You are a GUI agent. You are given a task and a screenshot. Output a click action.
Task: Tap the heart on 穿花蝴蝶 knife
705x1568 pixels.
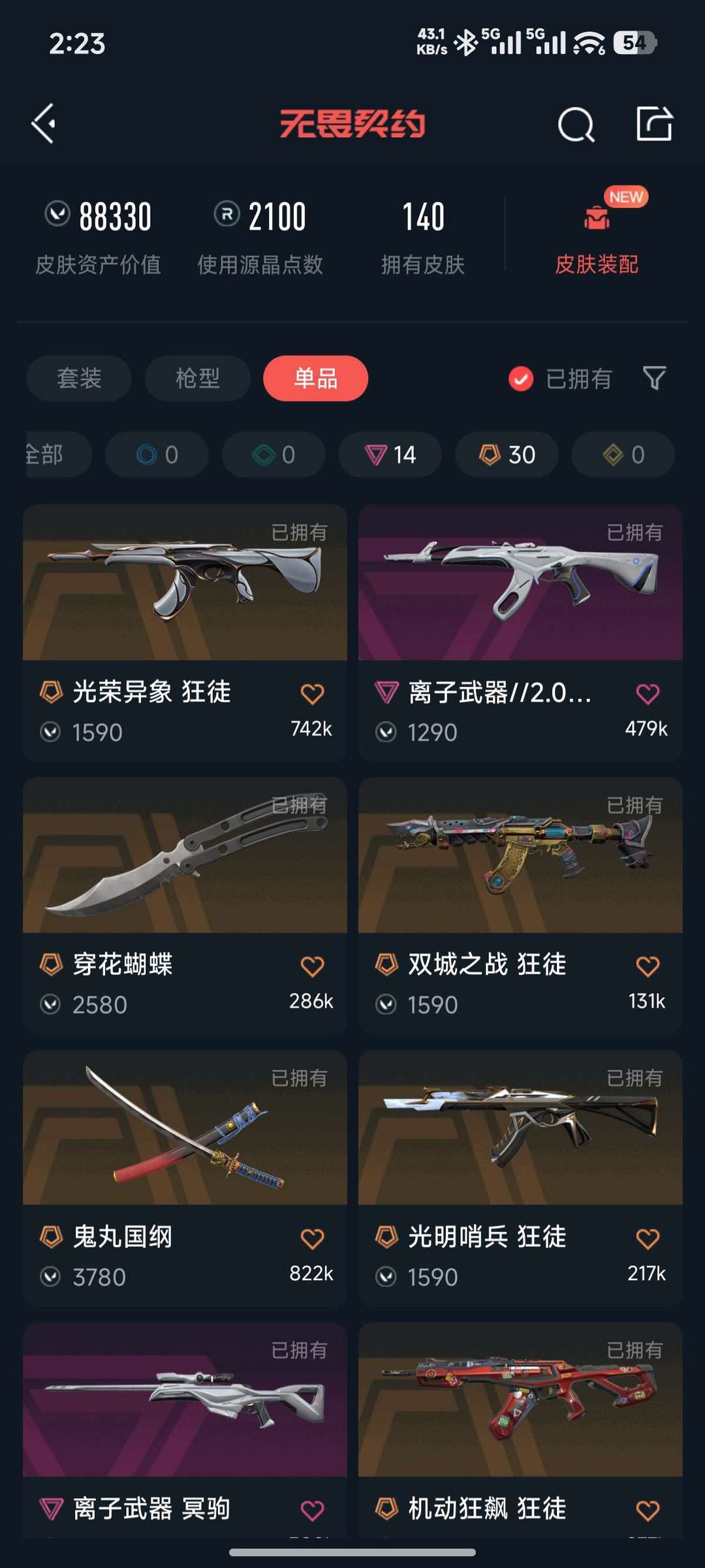coord(313,966)
